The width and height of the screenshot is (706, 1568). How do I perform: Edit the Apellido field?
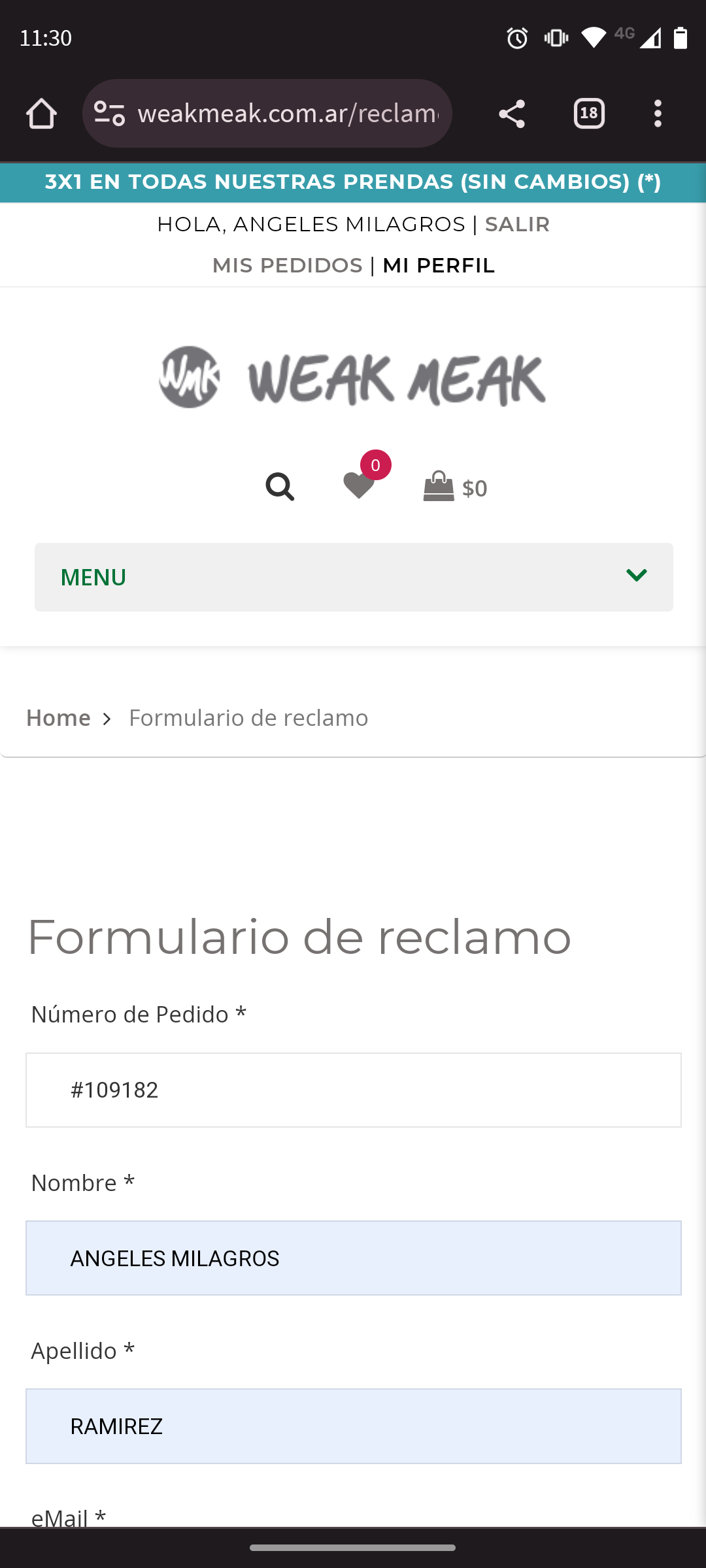[x=354, y=1426]
